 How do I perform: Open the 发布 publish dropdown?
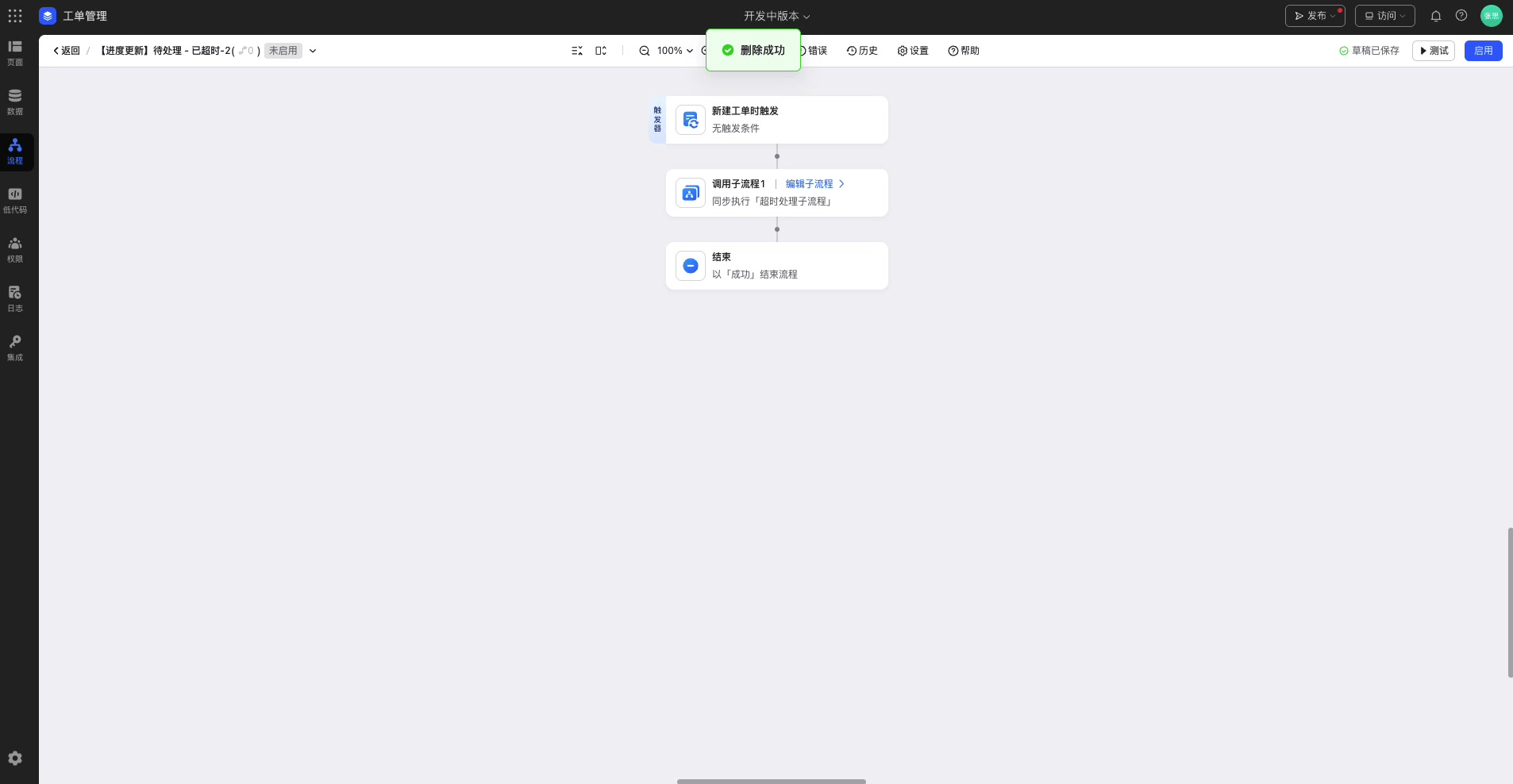pyautogui.click(x=1315, y=16)
